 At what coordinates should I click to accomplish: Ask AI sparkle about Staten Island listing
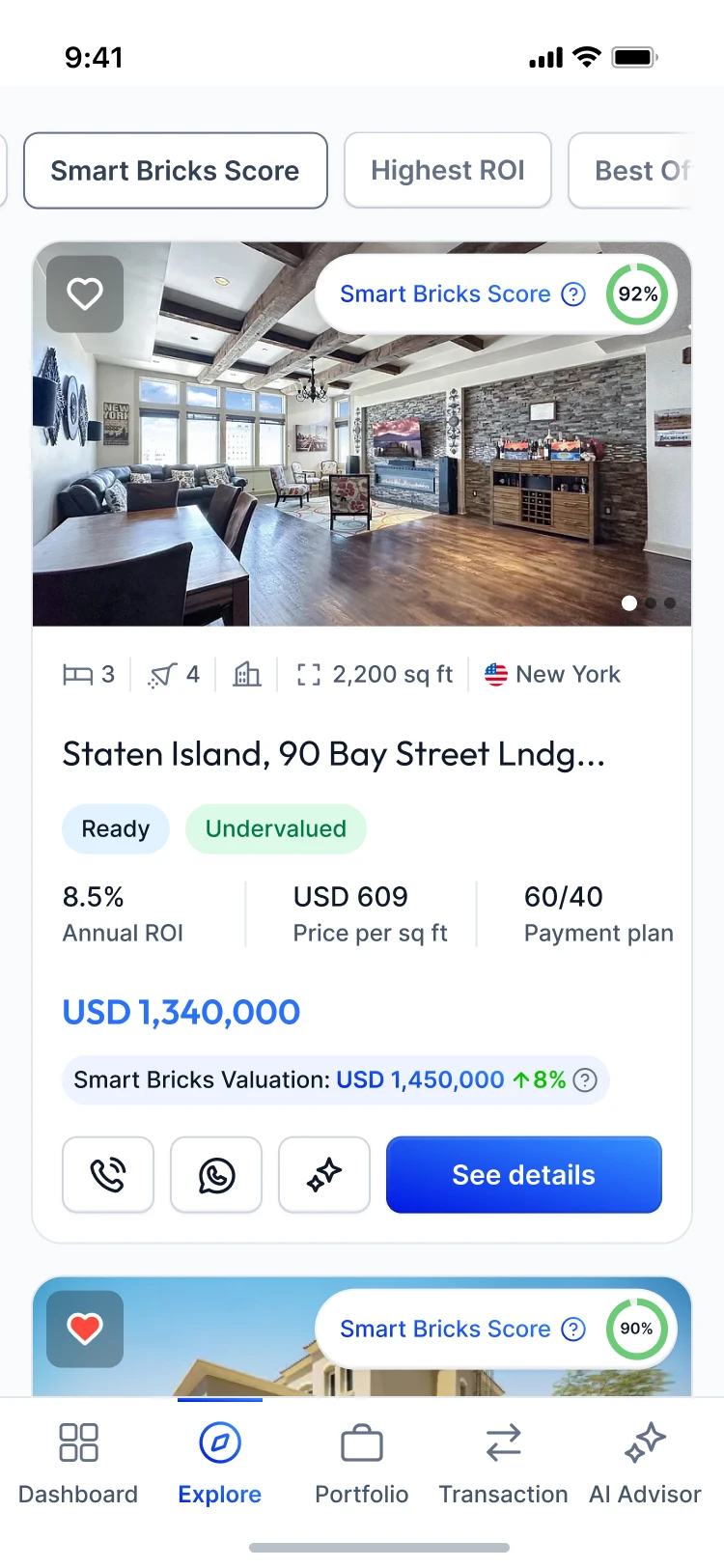tap(324, 1175)
